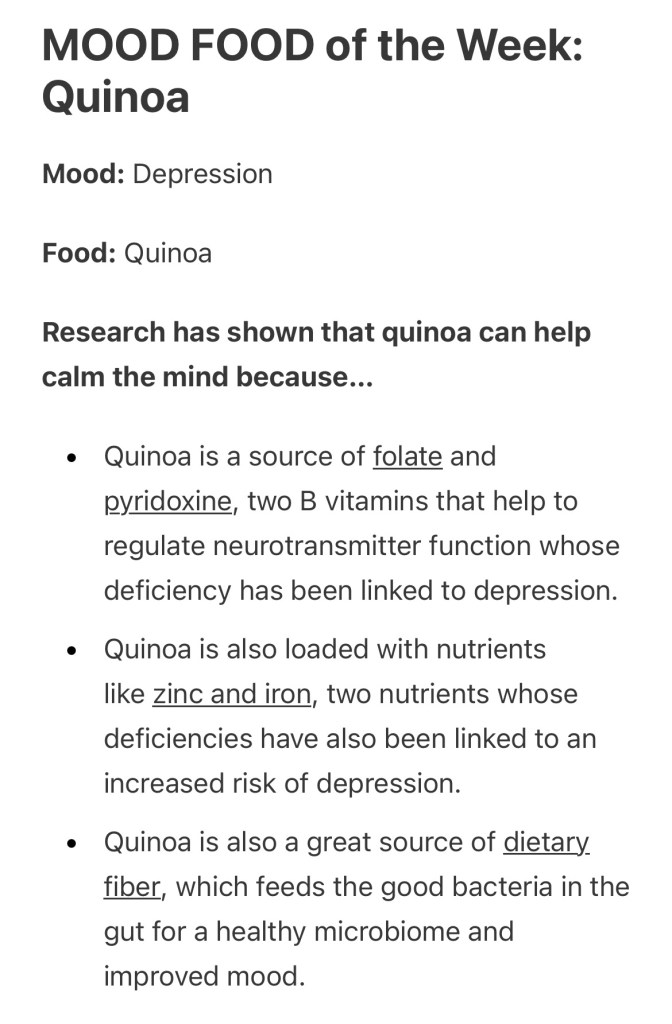Visit the dietary fiber link
Screen dimensions: 672x1024
click(546, 843)
